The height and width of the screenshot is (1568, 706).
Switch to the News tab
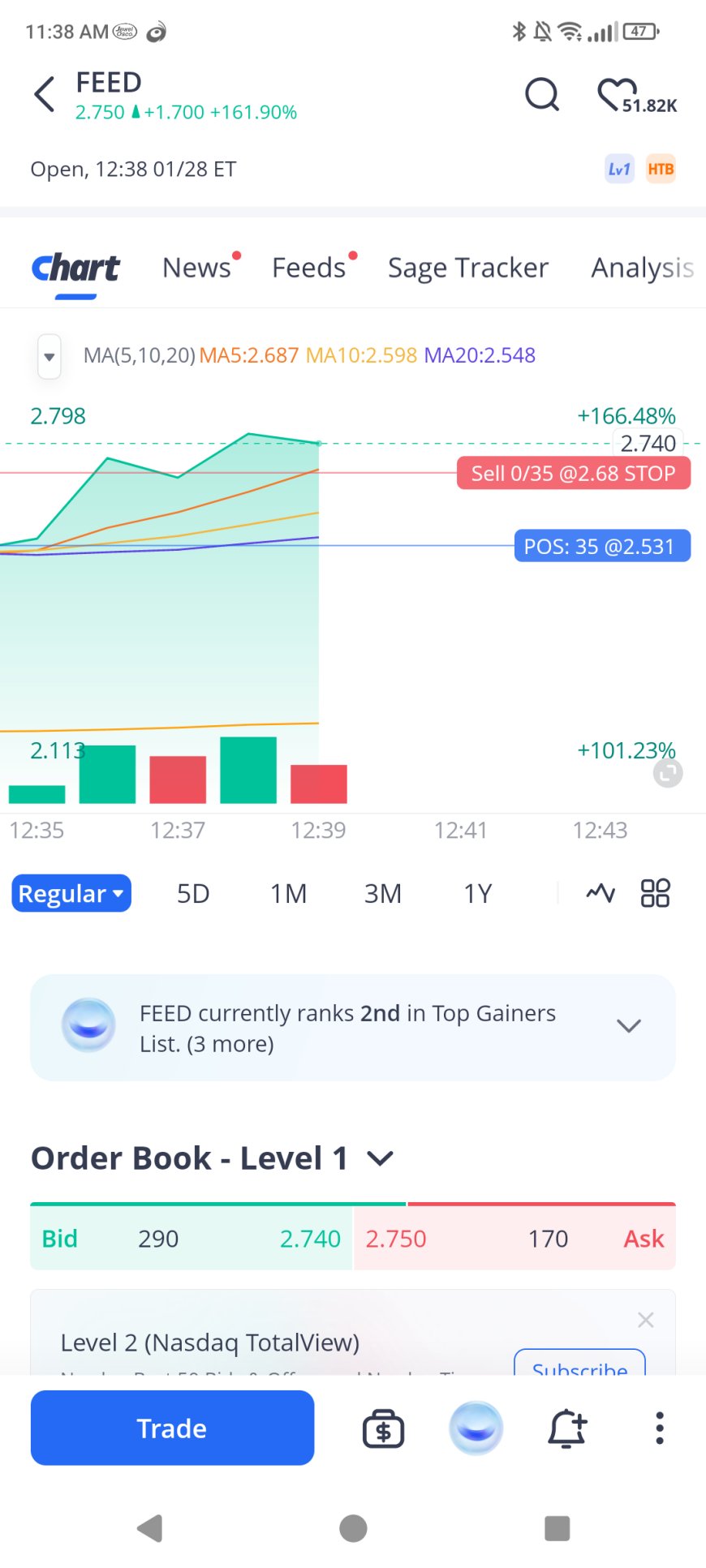point(197,267)
